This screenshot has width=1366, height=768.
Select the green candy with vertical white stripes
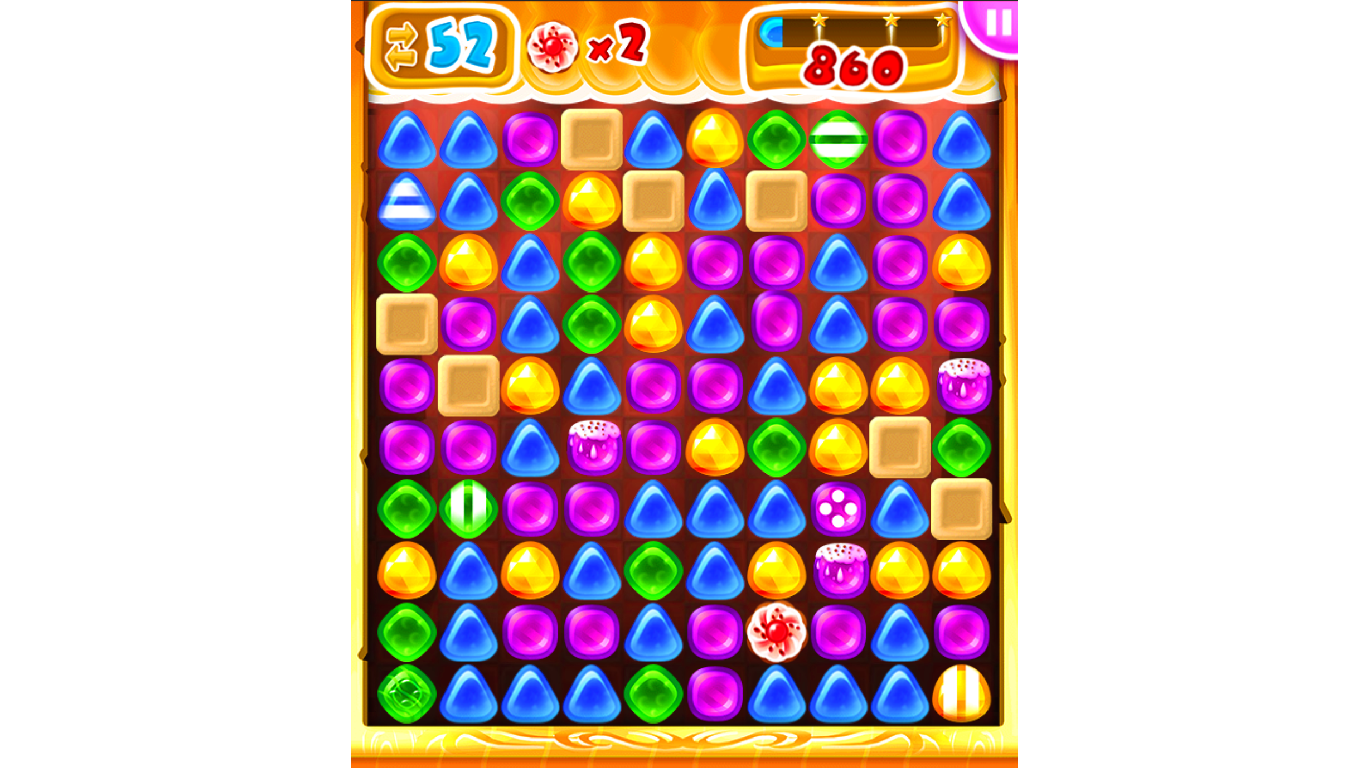pyautogui.click(x=468, y=508)
